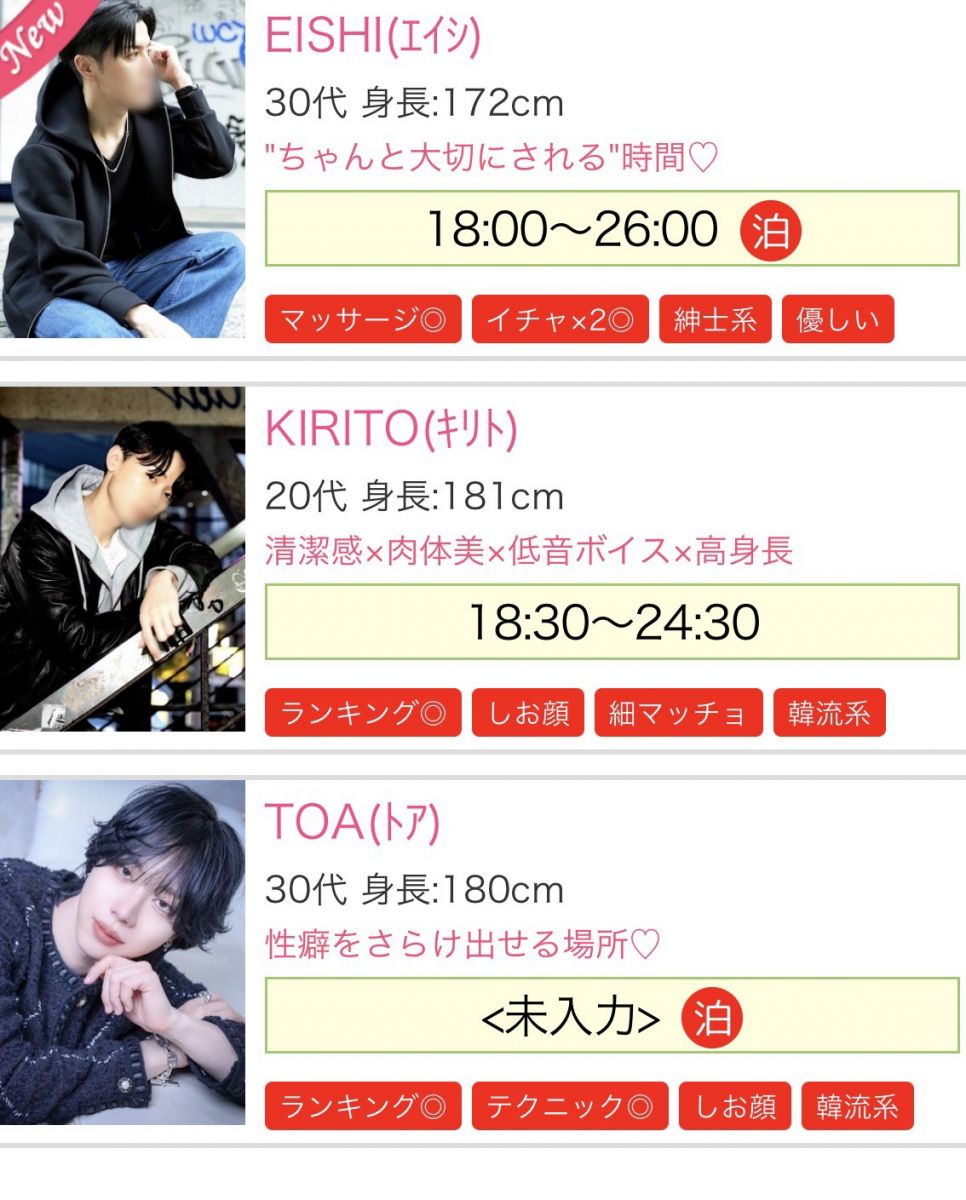Select EISHI's 18:00〜26:00 schedule box
The image size is (966, 1200).
pyautogui.click(x=611, y=229)
